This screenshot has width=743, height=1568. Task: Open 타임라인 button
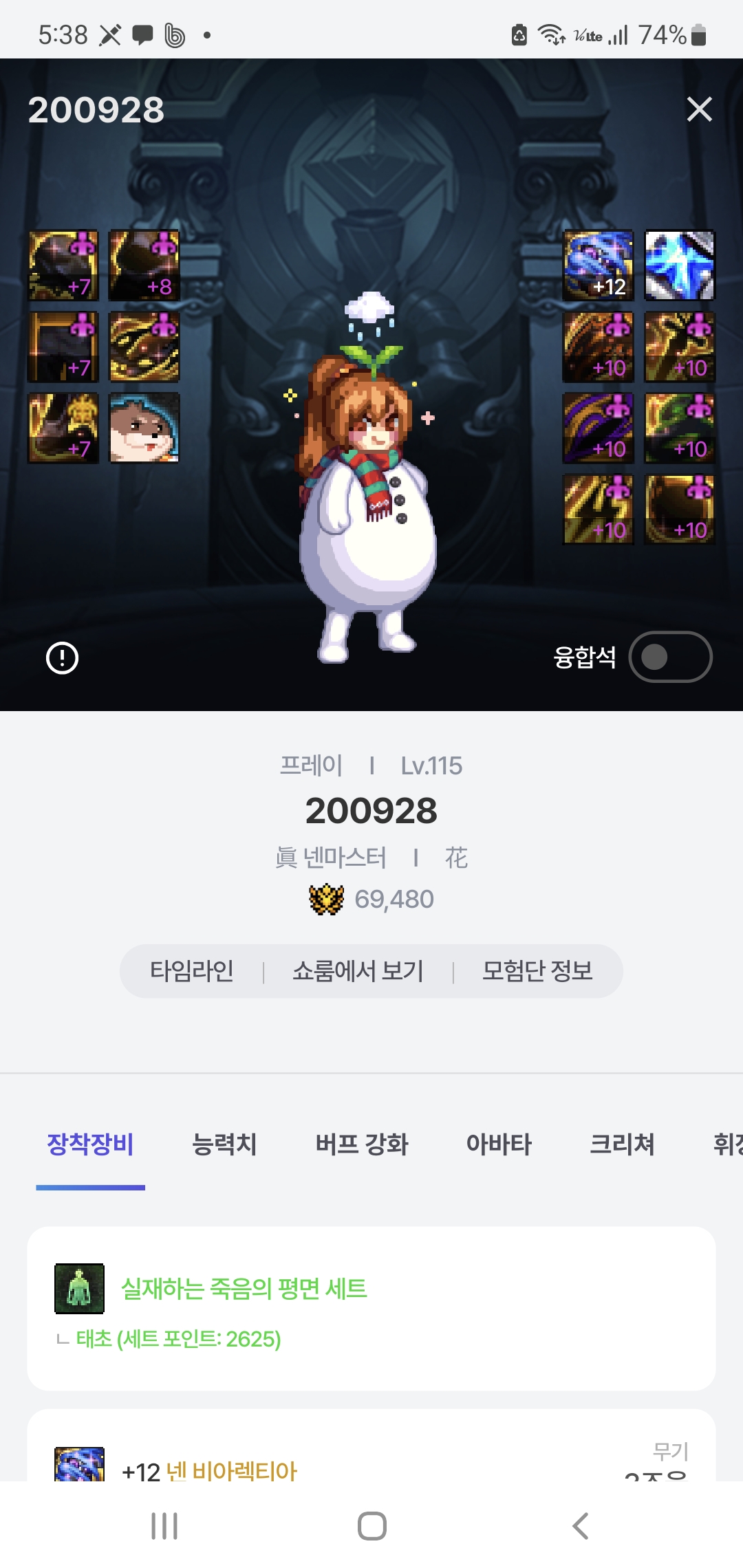(x=192, y=971)
